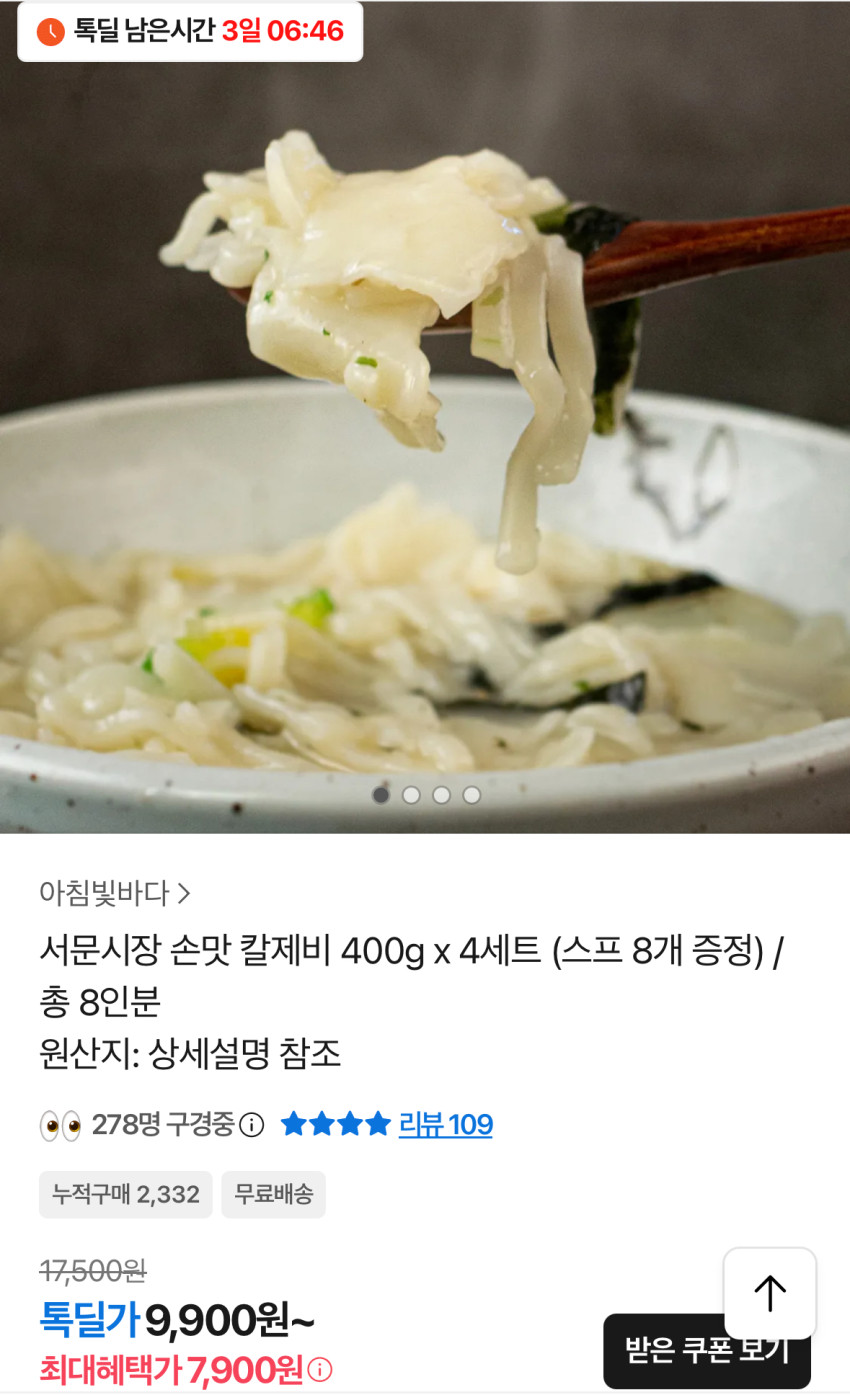Tap info icon beside 최대혜택가 7,900원

point(320,1369)
